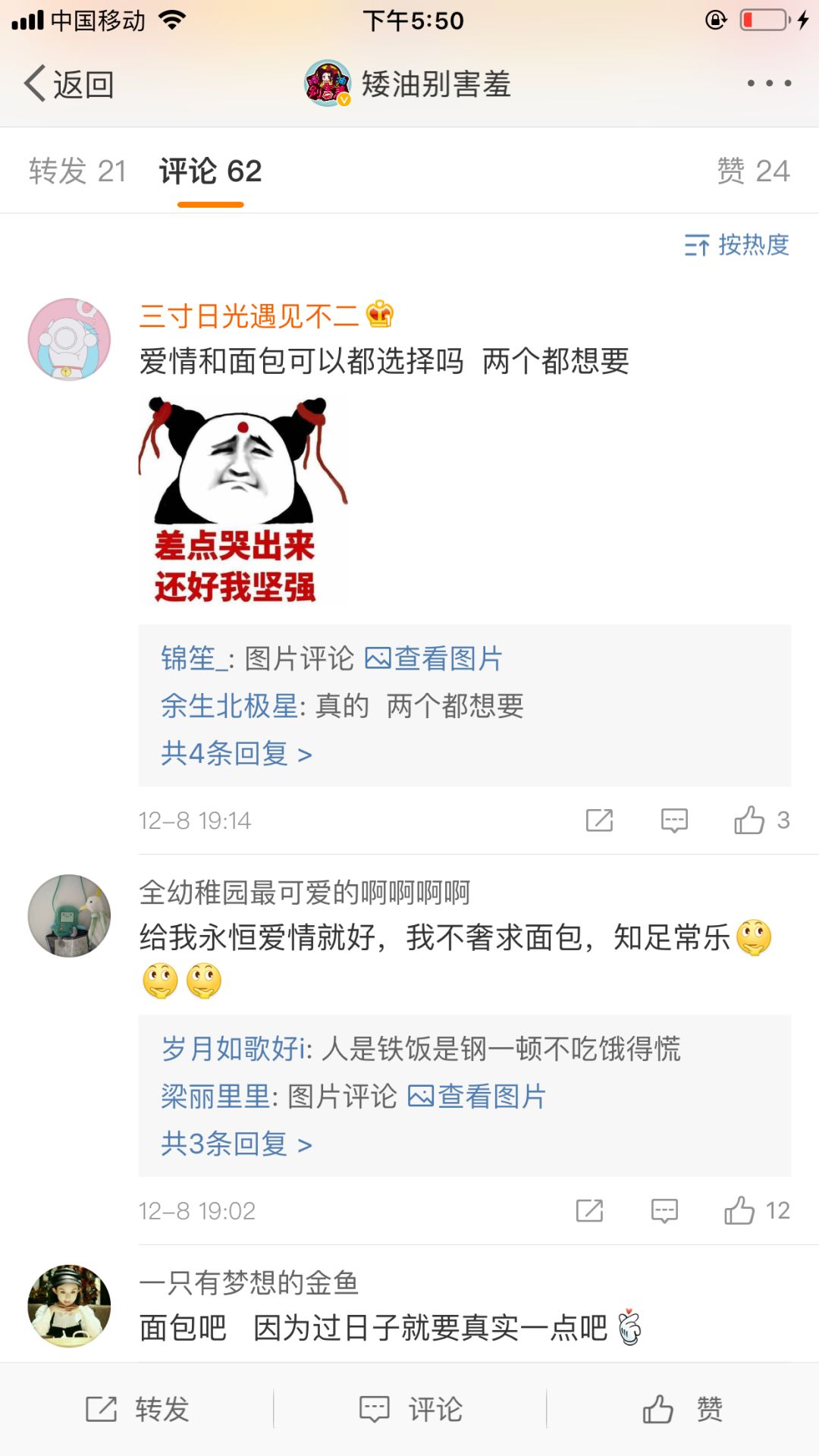Switch to the 转发 21 tab

point(77,171)
